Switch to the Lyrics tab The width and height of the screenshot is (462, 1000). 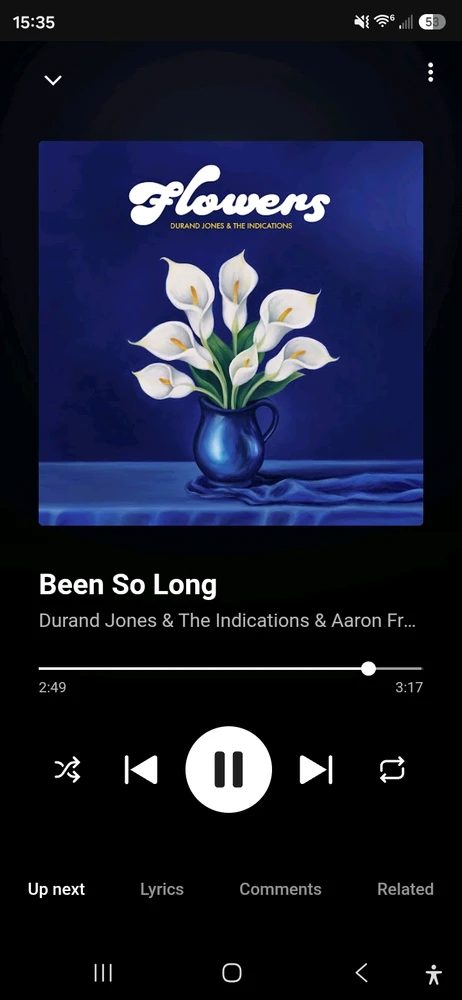click(162, 889)
